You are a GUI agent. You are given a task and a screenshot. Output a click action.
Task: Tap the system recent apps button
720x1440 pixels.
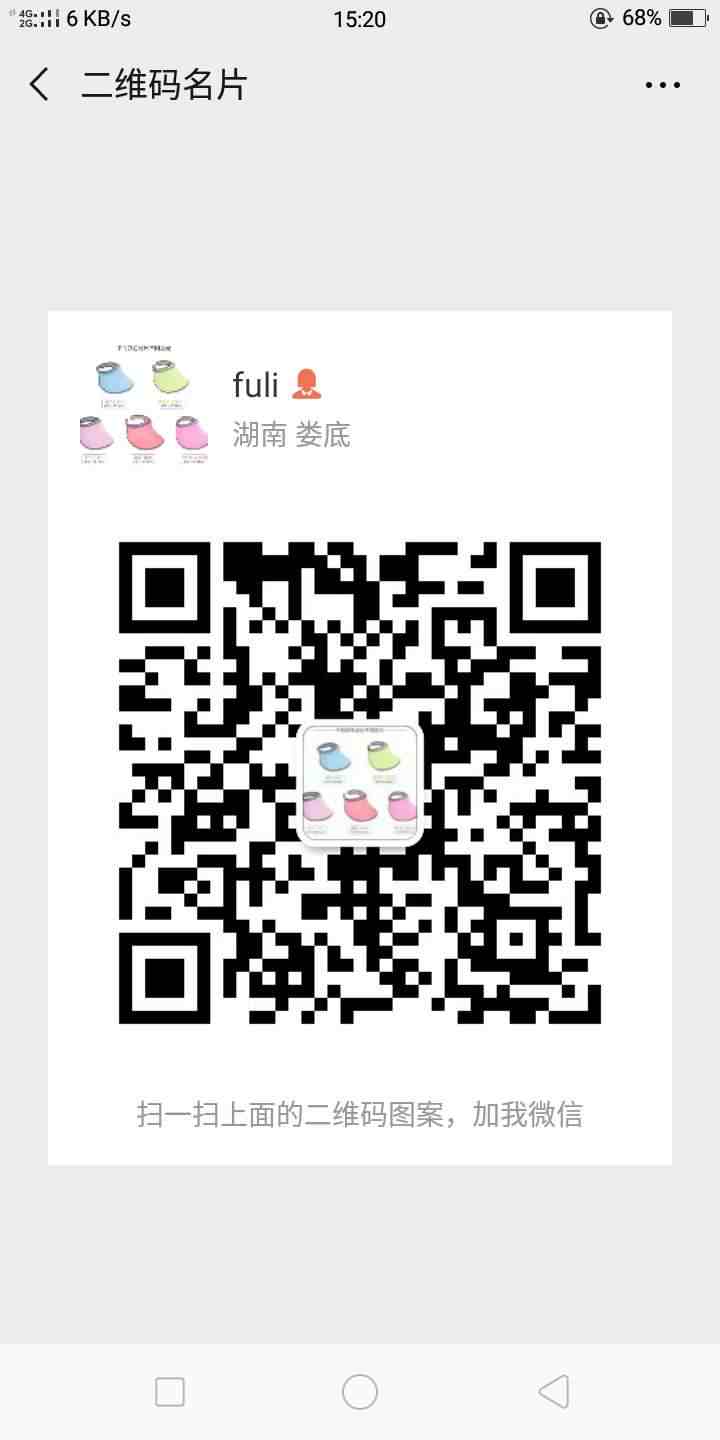click(170, 1392)
